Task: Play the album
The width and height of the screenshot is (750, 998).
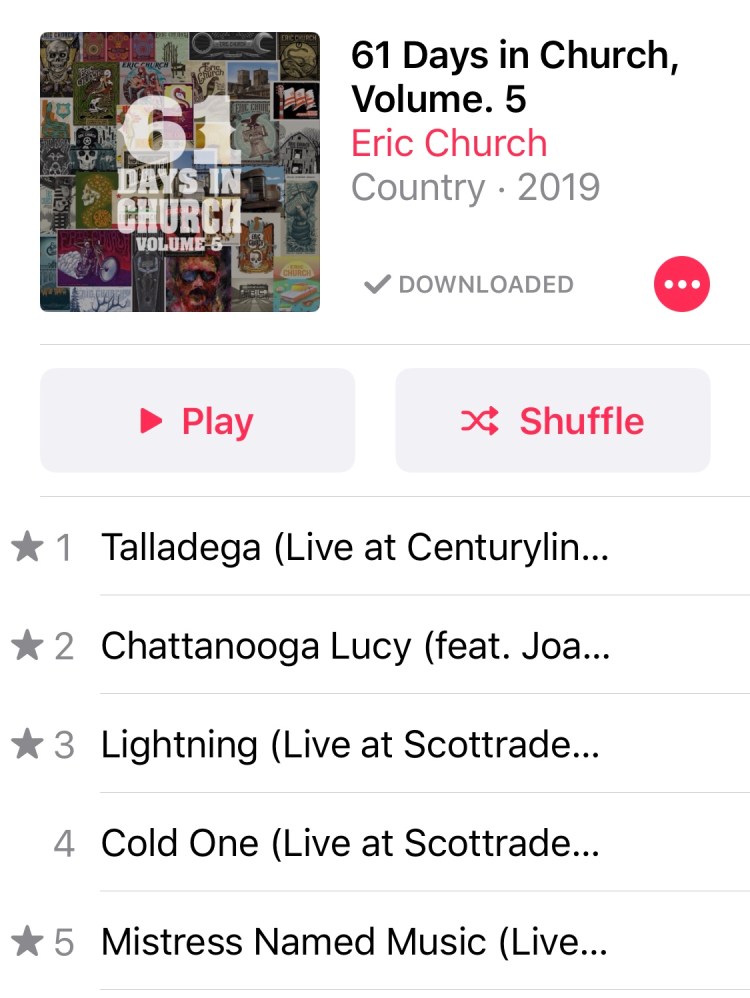Action: (197, 421)
